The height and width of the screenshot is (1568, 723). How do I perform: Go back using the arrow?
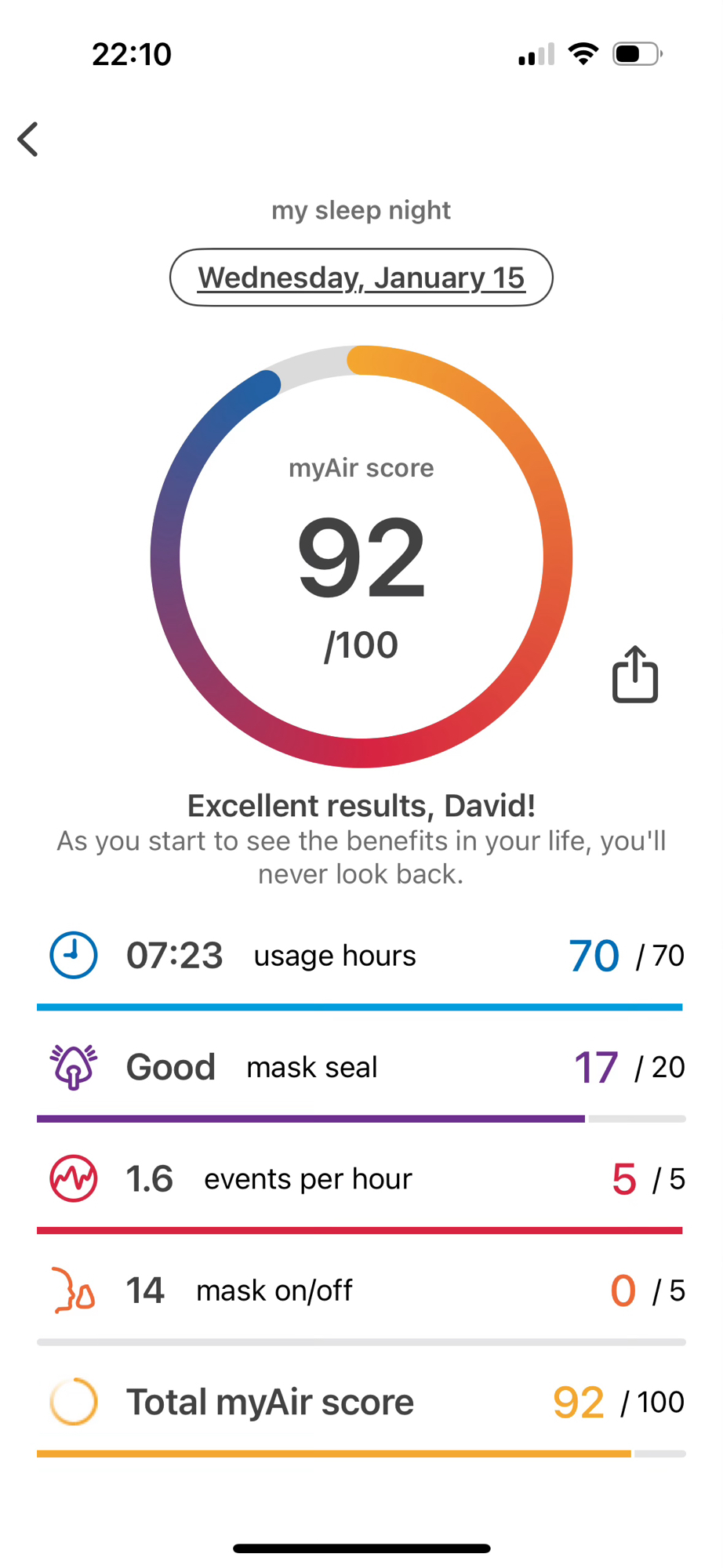[x=28, y=140]
